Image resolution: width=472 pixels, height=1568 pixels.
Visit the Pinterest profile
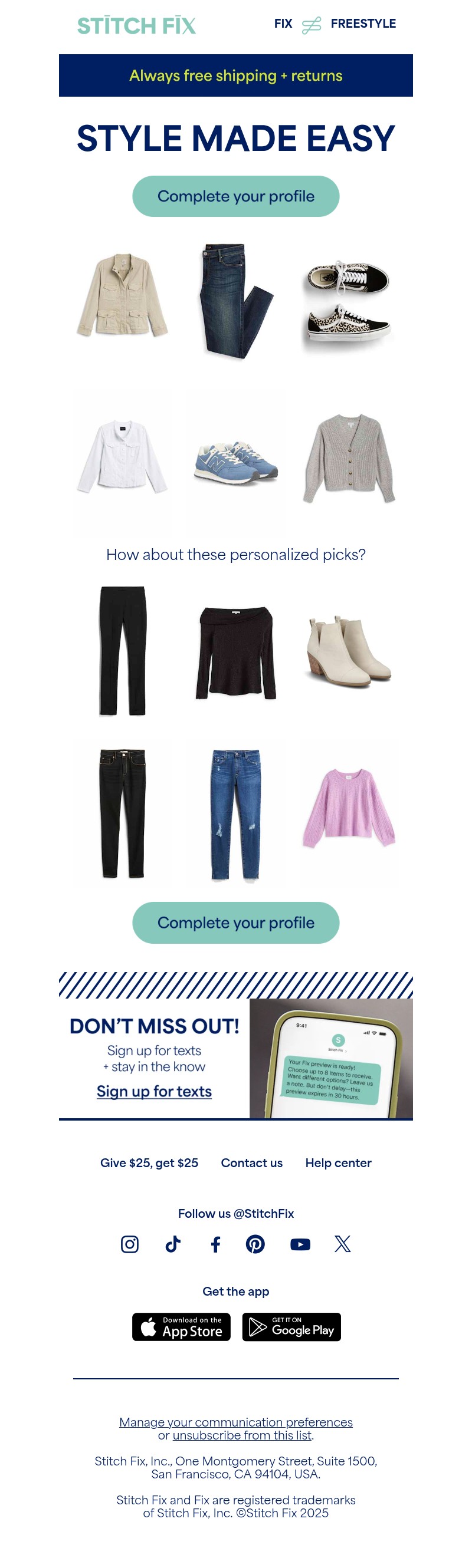pos(255,1244)
